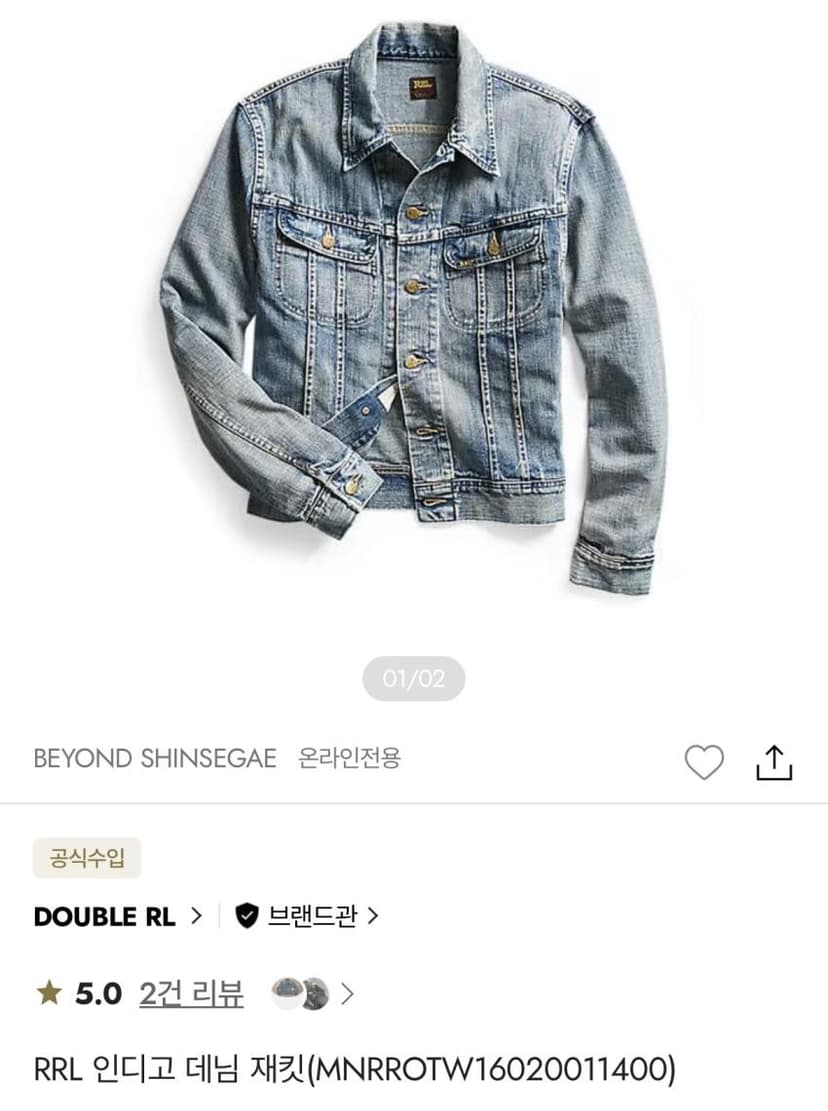Image resolution: width=828 pixels, height=1111 pixels.
Task: Add this jacket to the wishlist heart
Action: pyautogui.click(x=704, y=762)
